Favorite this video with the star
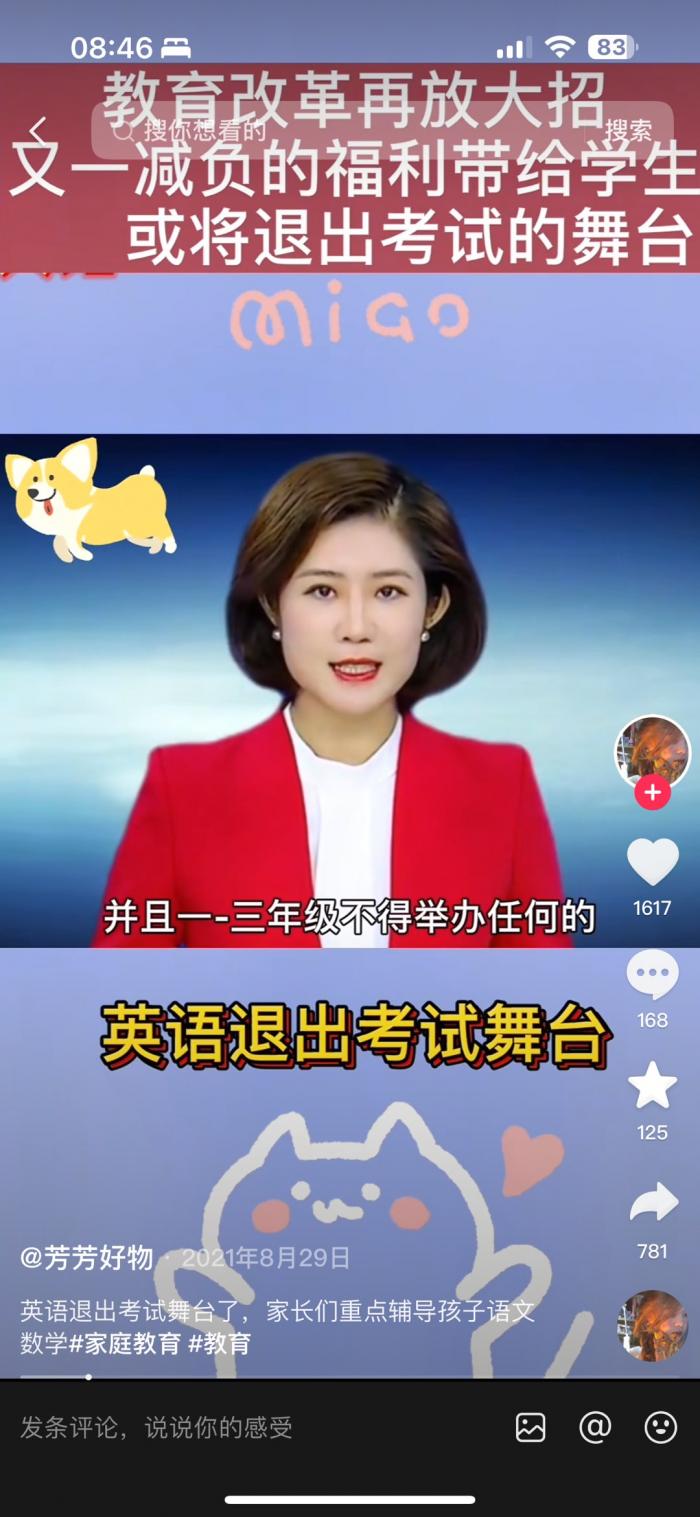Screen dimensions: 700x1517 click(x=652, y=1086)
